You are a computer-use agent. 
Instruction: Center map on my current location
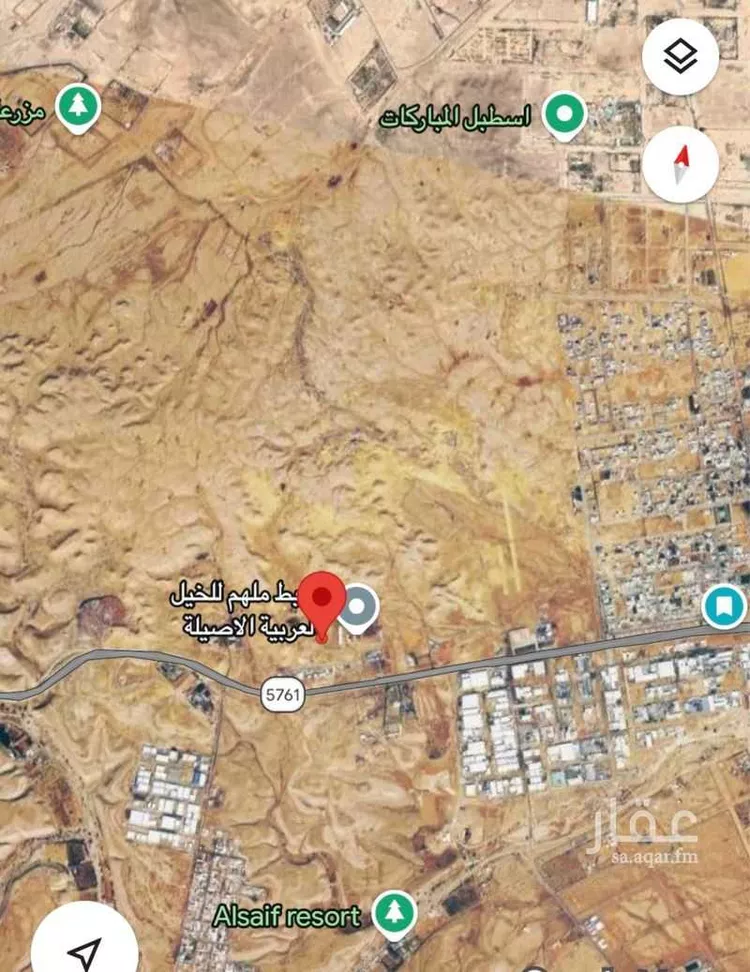(84, 948)
